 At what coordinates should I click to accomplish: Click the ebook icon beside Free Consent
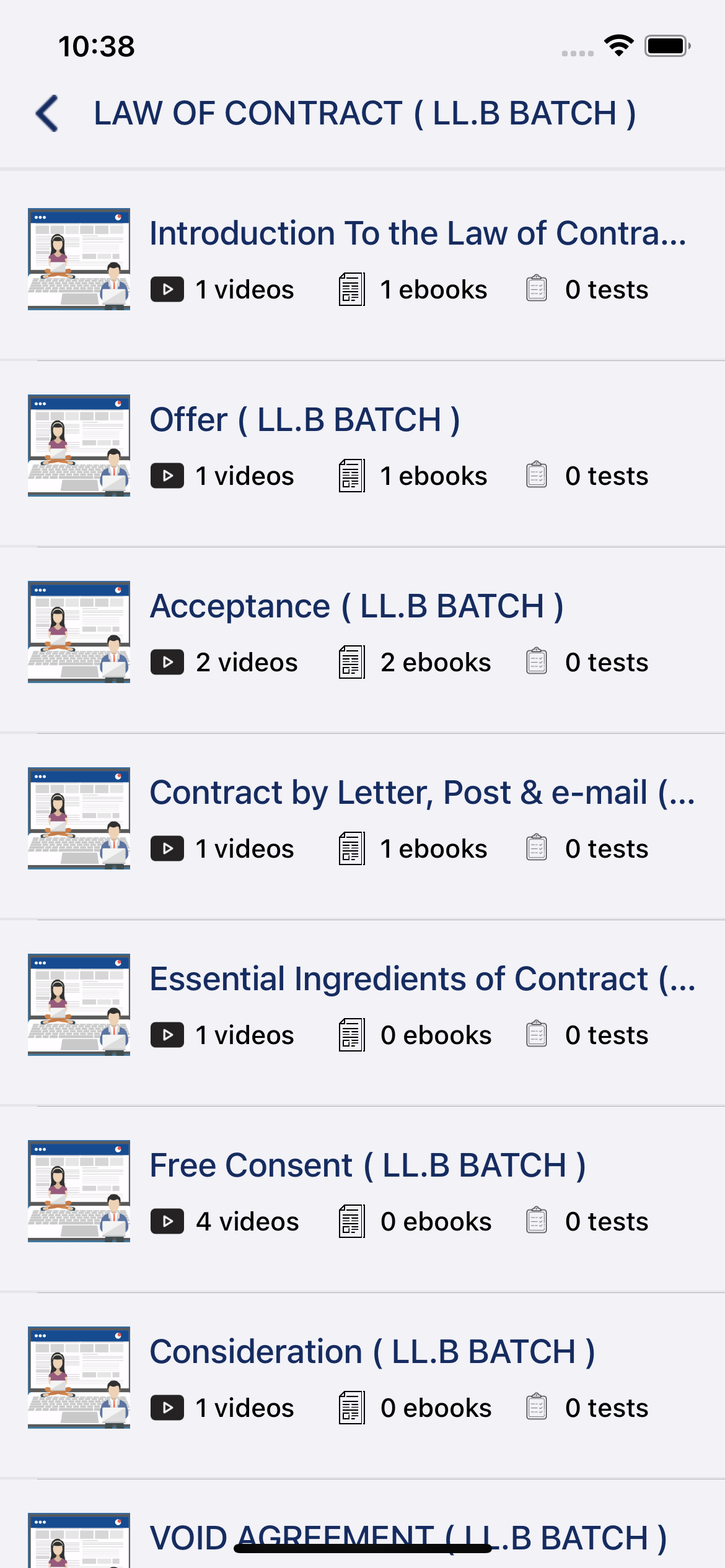(x=351, y=1221)
